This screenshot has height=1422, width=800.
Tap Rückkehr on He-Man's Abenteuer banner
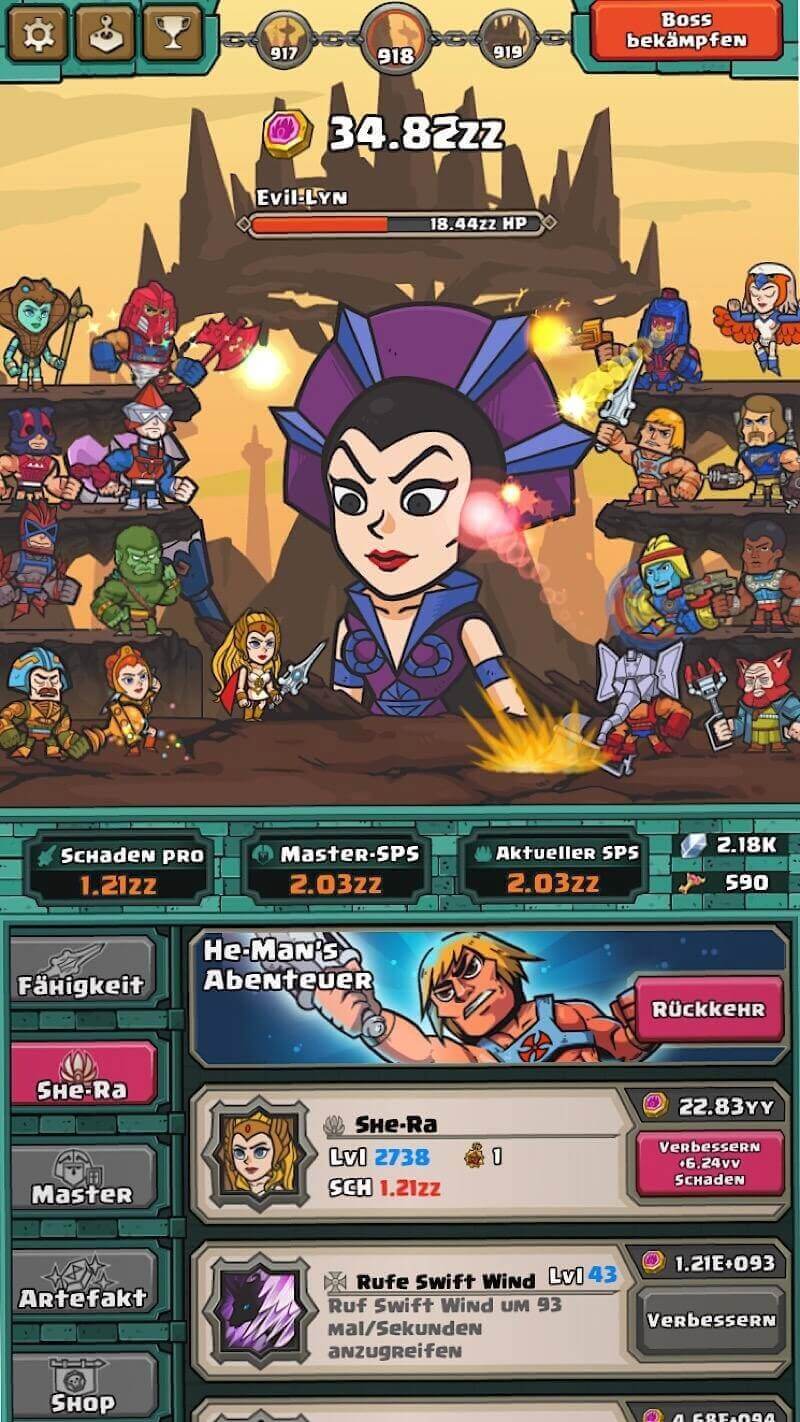(x=708, y=1009)
